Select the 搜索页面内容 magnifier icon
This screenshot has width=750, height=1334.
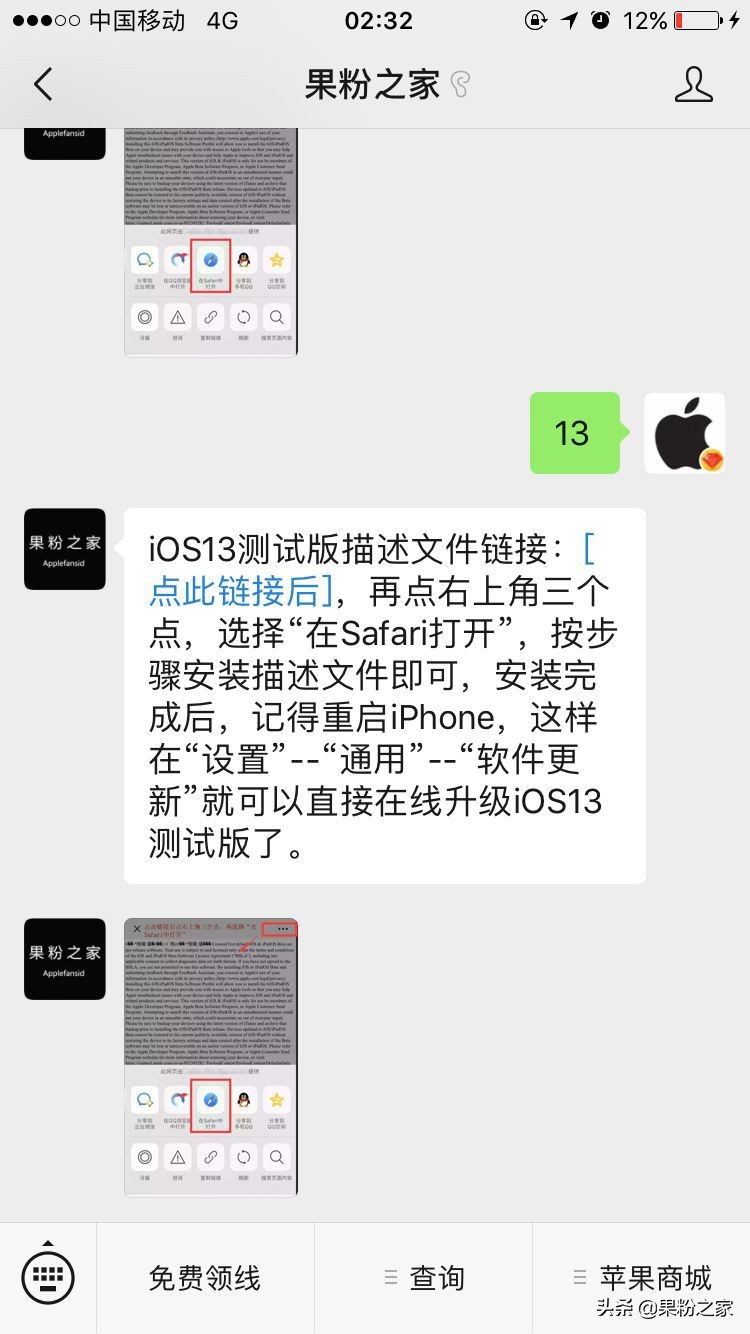pos(276,1157)
